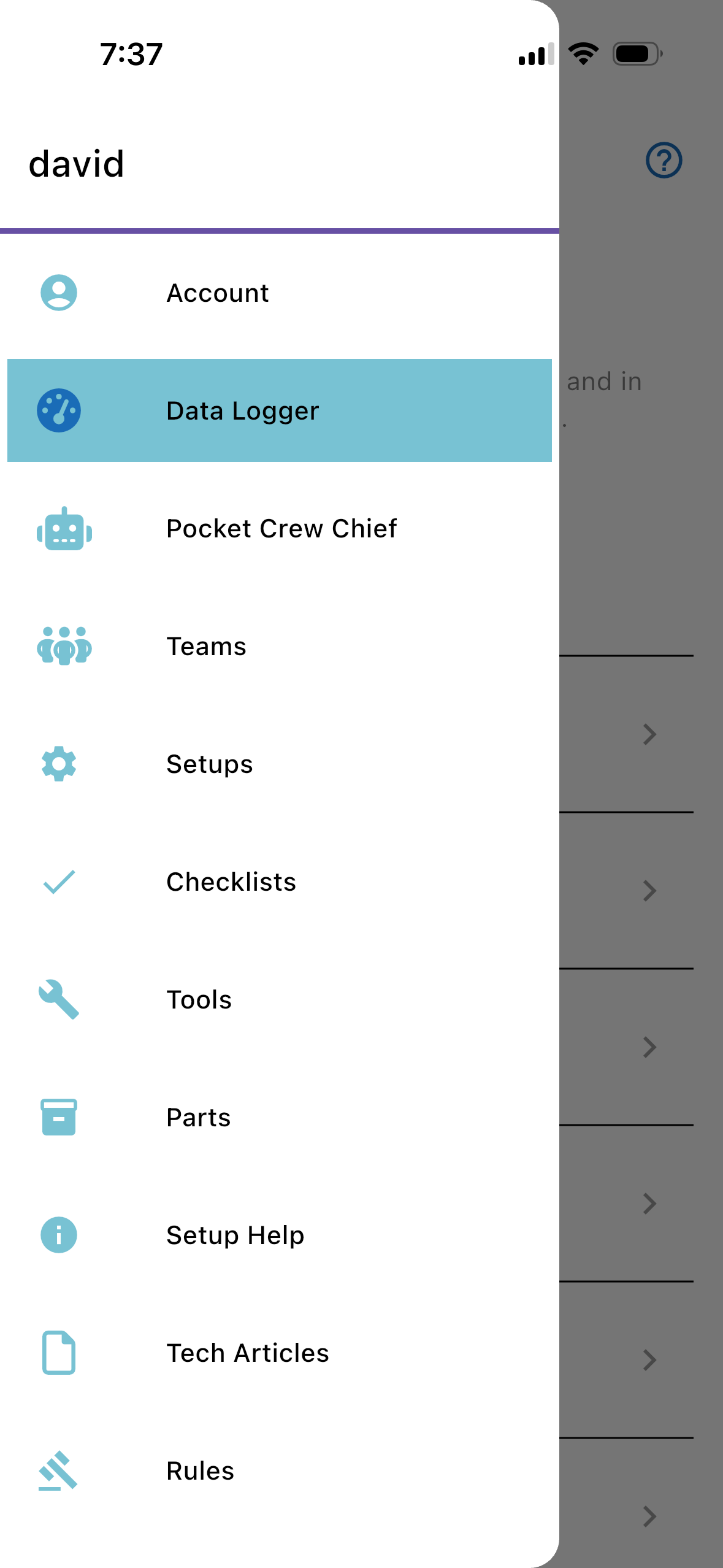
Task: Open the Parts section
Action: pyautogui.click(x=198, y=1118)
